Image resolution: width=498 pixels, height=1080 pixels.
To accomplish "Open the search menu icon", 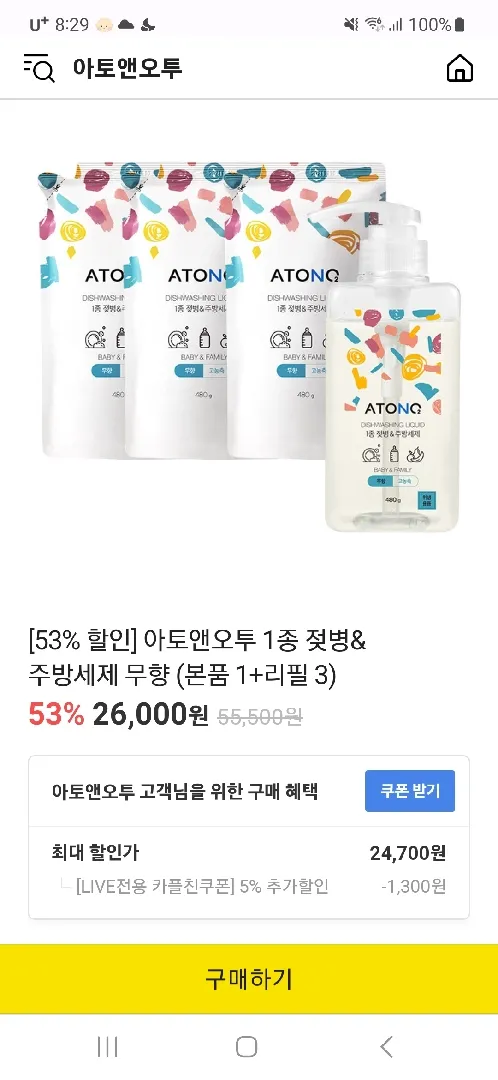I will point(39,68).
